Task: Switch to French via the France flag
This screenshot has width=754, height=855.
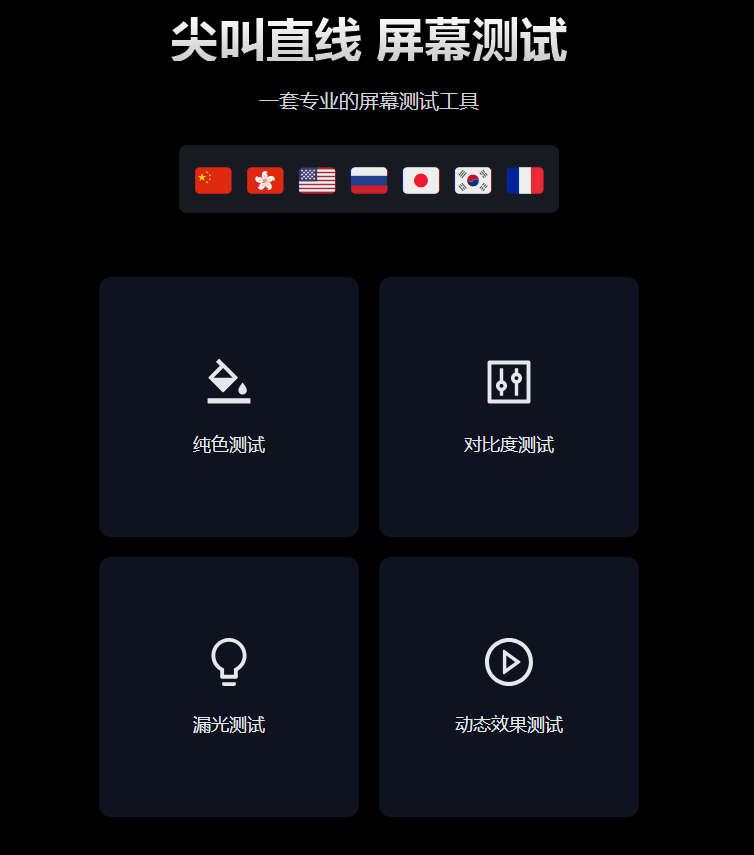Action: point(525,180)
